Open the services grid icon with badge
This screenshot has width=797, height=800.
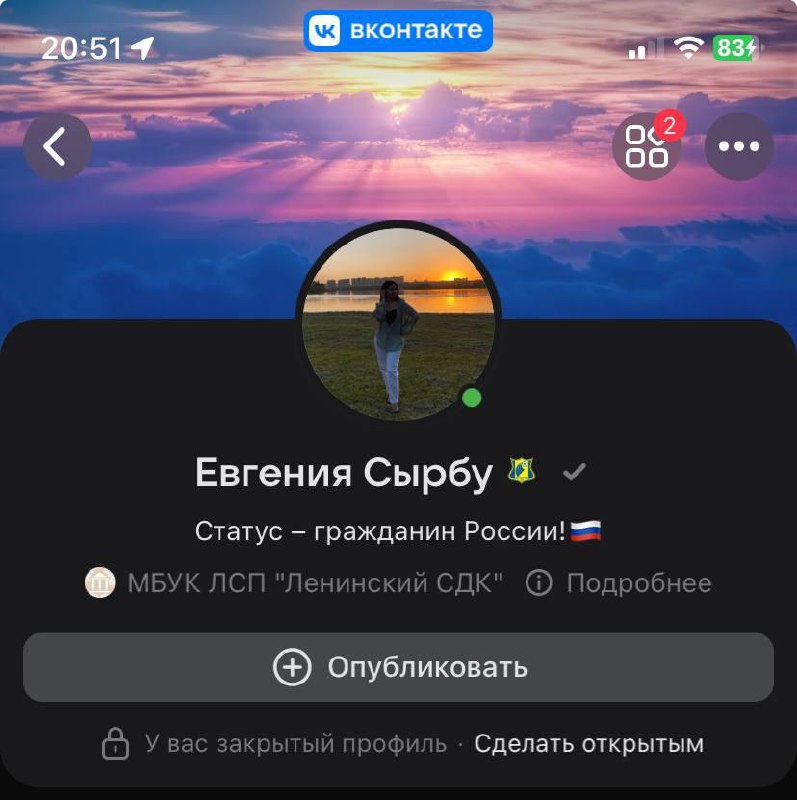pos(647,147)
